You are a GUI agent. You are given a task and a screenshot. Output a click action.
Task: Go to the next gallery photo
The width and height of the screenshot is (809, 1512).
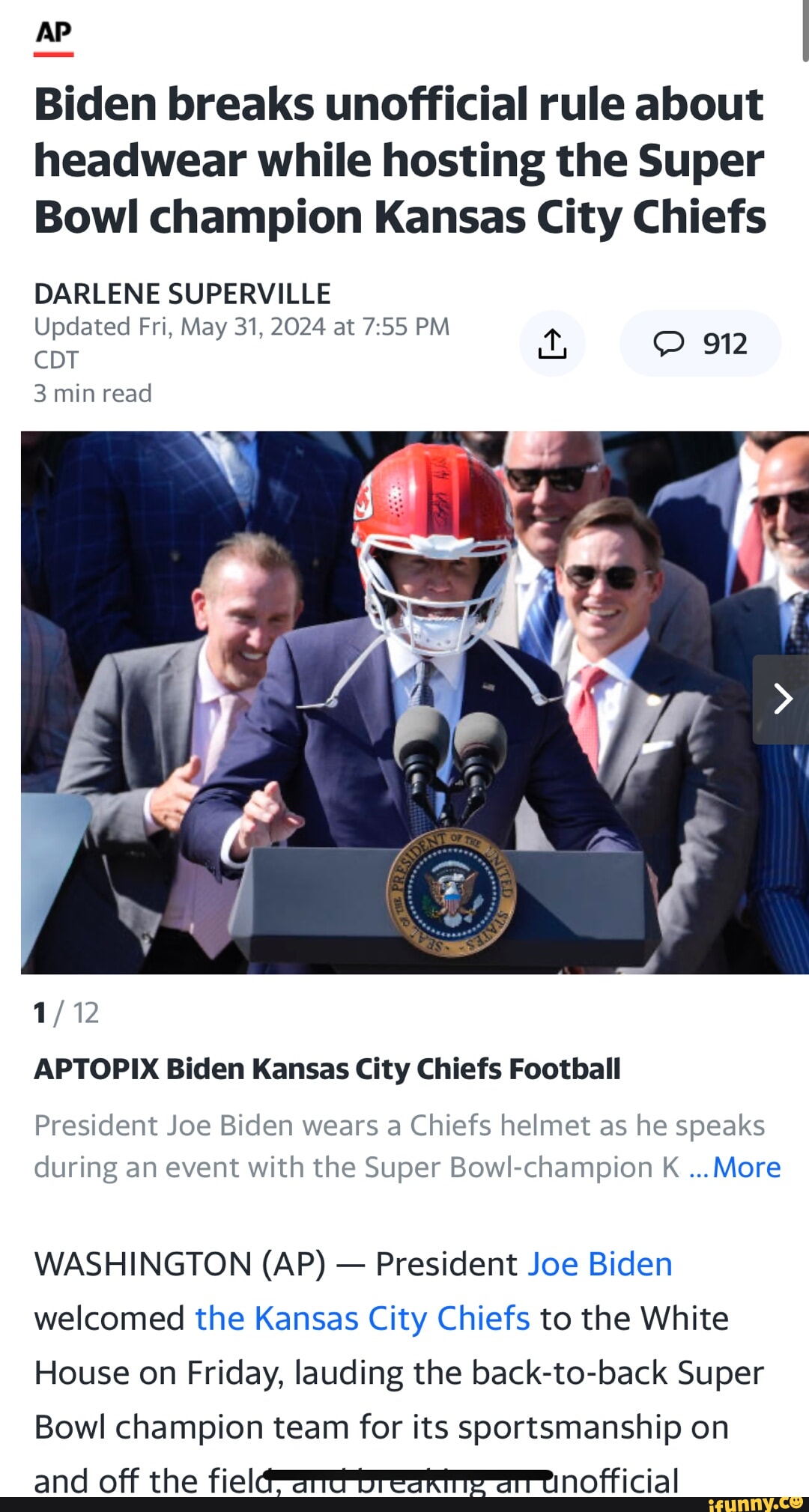782,699
